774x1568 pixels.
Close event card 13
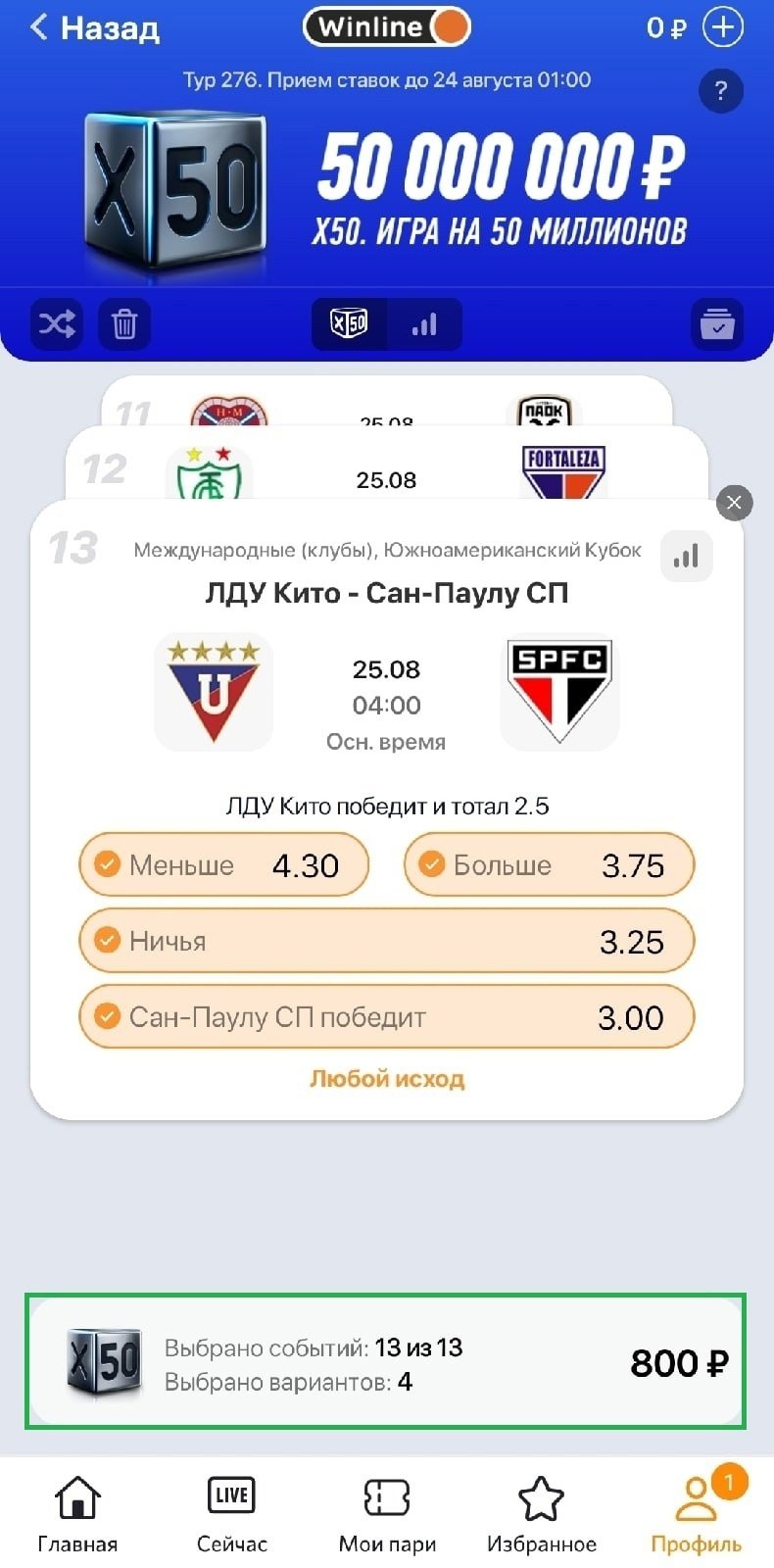tap(734, 503)
